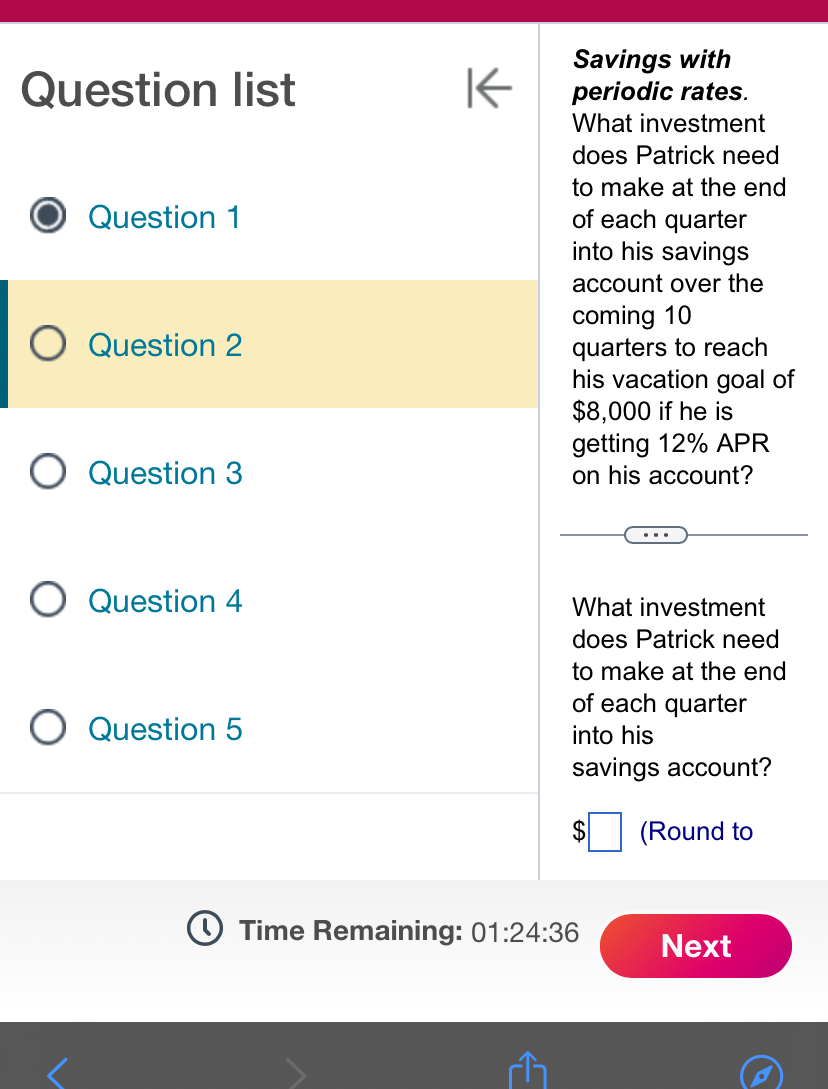828x1089 pixels.
Task: Click the (Round to link text
Action: (x=697, y=831)
